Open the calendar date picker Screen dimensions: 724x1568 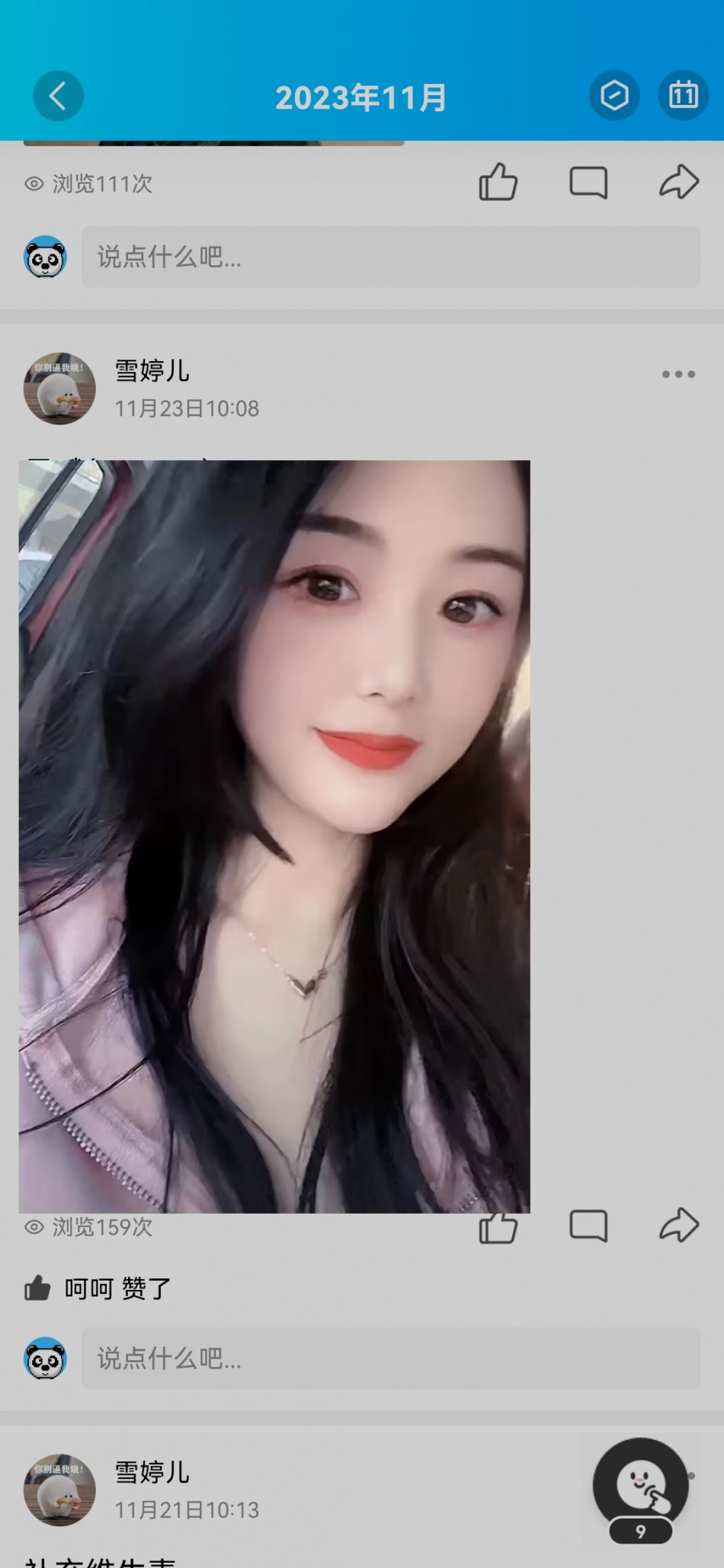click(x=683, y=96)
